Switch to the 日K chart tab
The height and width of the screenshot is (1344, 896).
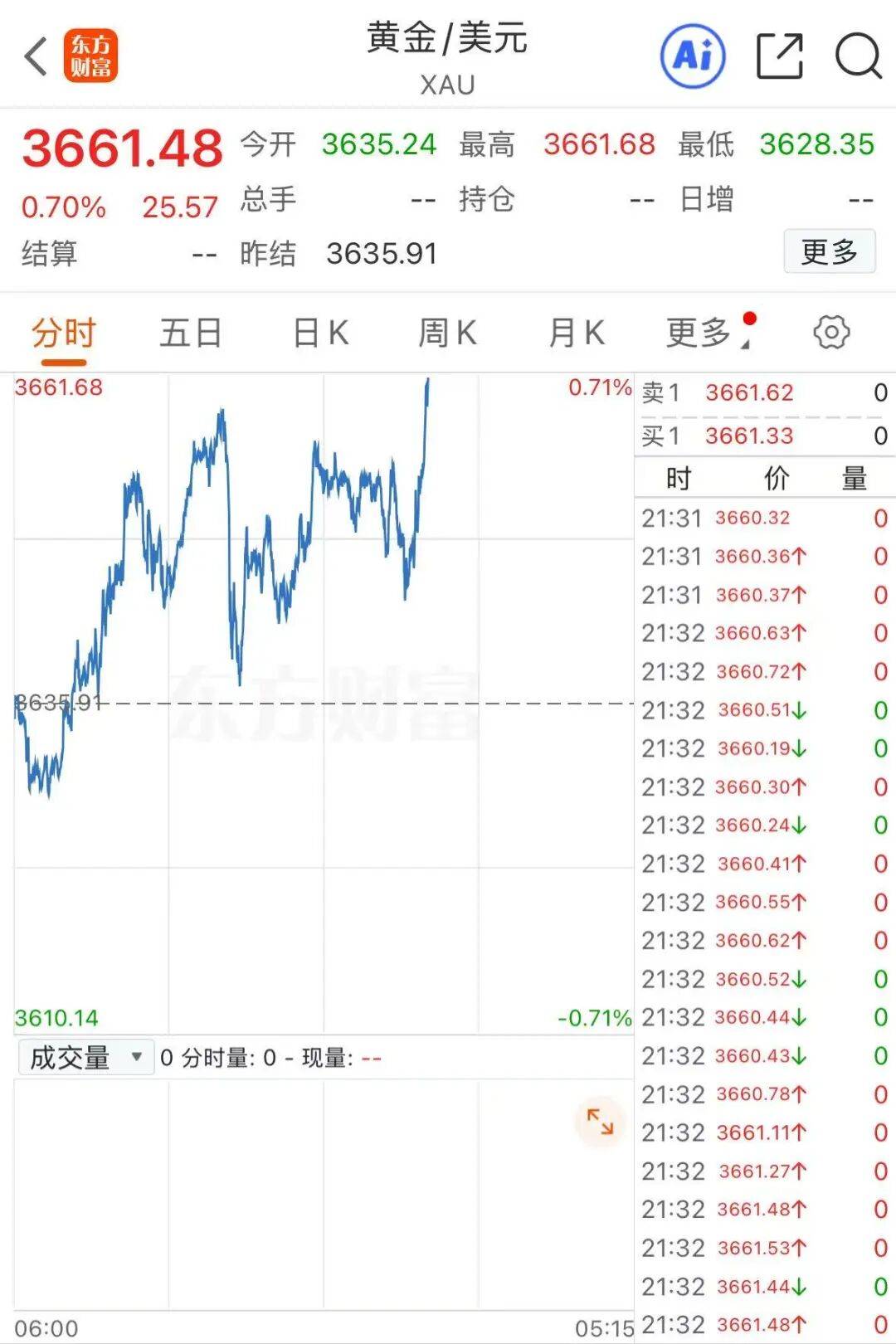321,334
